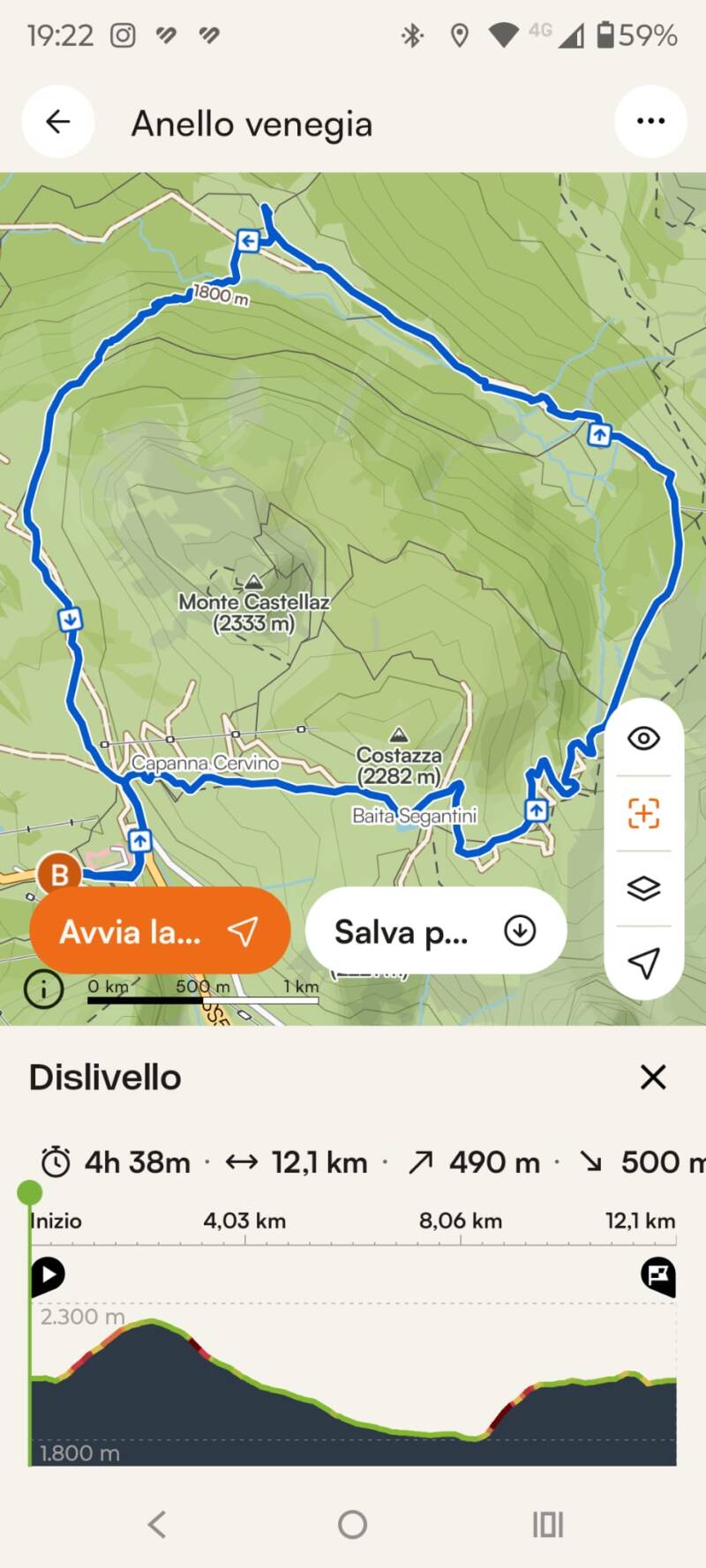Save the route with Salva p... button
706x1568 pixels.
click(435, 931)
